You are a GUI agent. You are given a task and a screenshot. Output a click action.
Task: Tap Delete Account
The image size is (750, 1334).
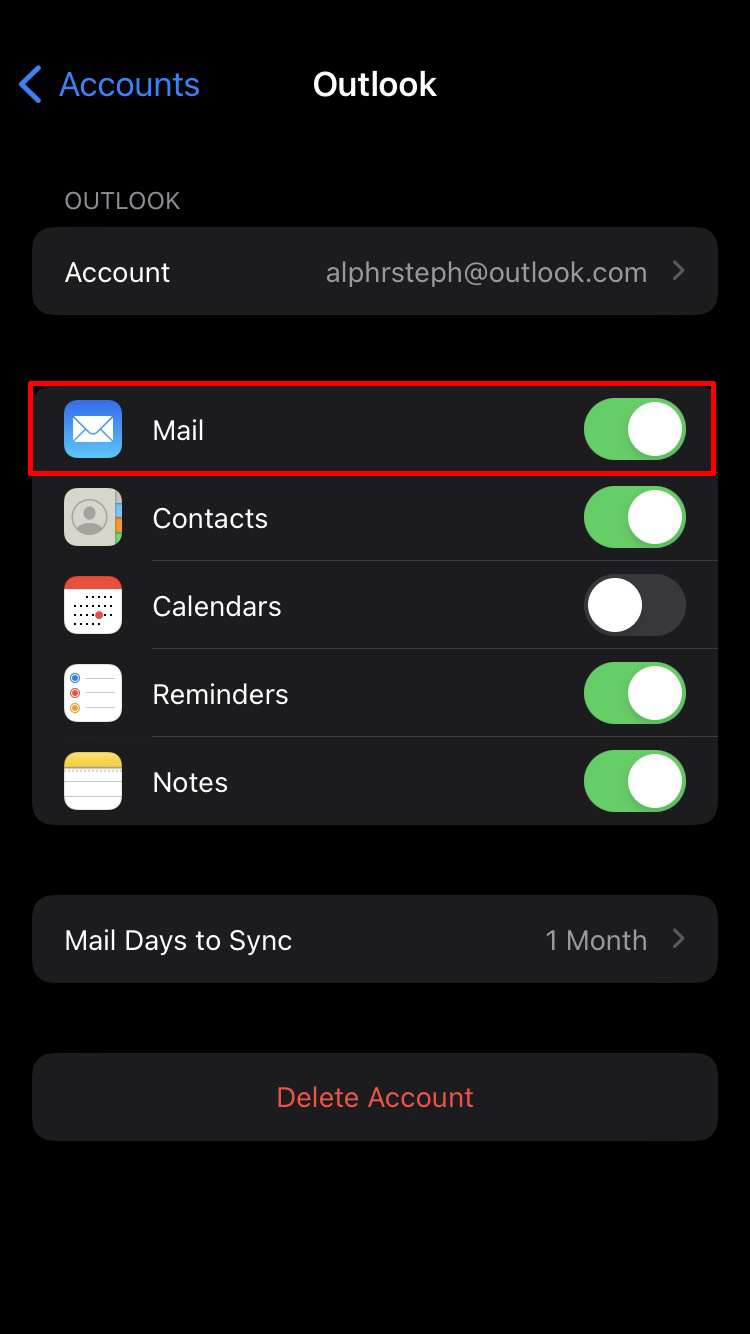pos(375,1097)
